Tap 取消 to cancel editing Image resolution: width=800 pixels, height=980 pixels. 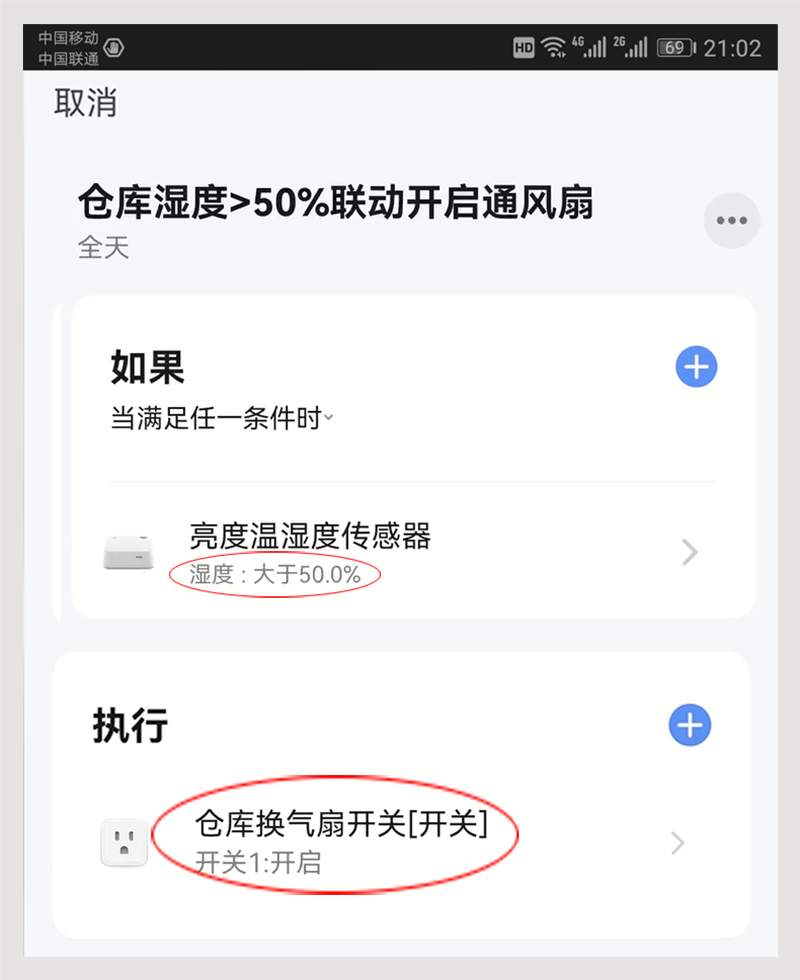pyautogui.click(x=85, y=103)
